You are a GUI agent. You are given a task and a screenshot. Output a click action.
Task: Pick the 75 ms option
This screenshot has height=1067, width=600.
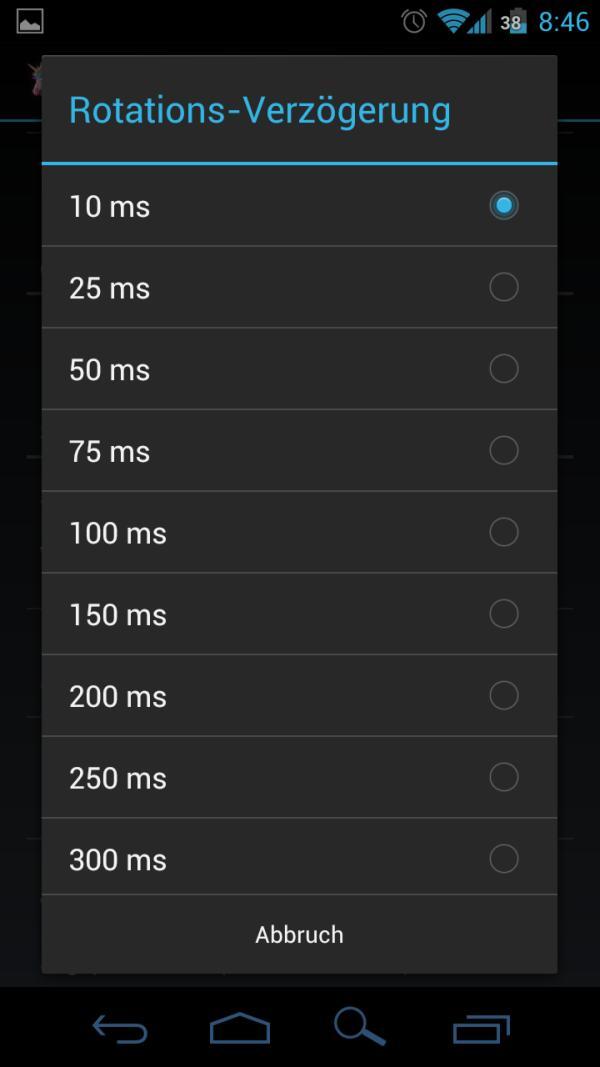tap(299, 450)
